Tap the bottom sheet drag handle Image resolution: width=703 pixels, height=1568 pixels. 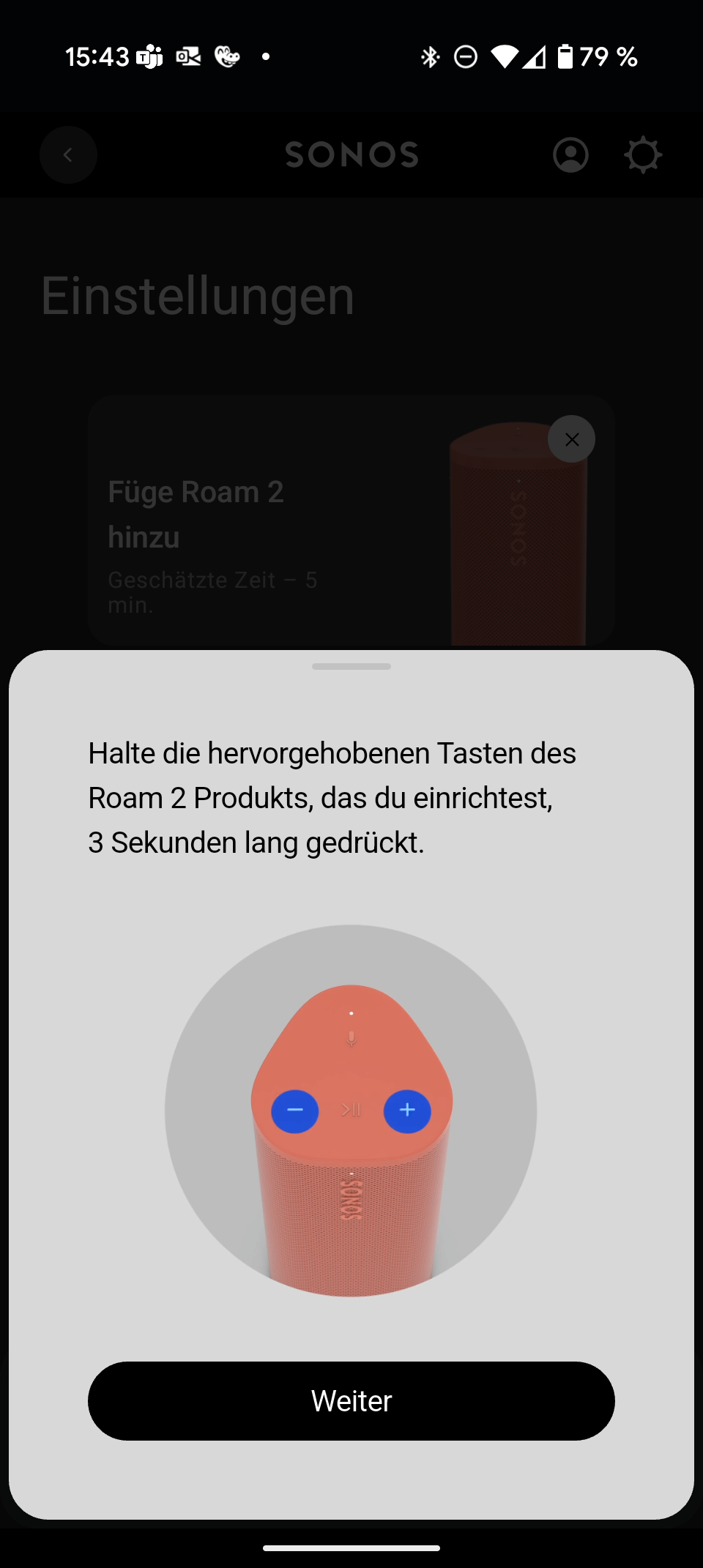(x=351, y=666)
